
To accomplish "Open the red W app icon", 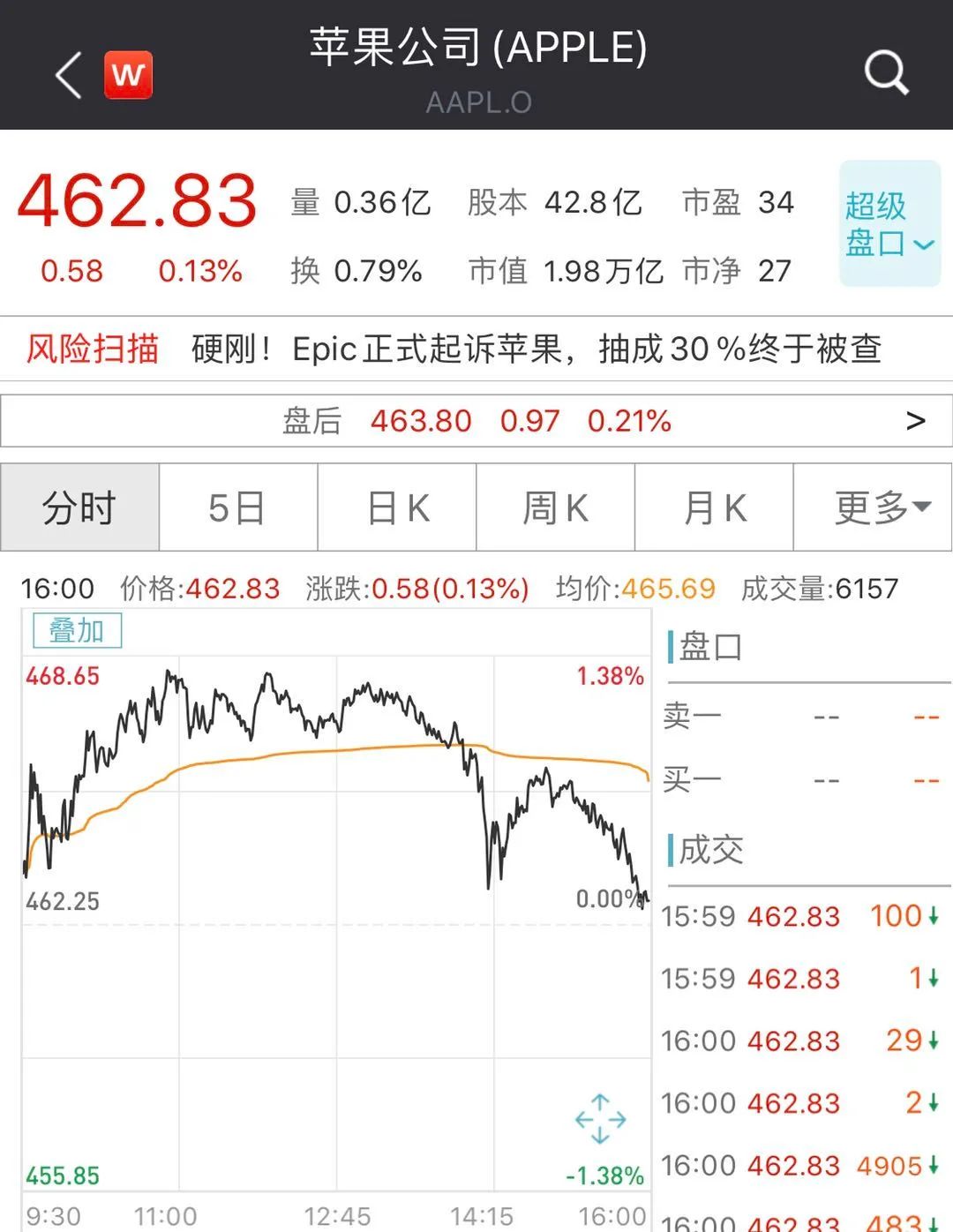I will [128, 75].
